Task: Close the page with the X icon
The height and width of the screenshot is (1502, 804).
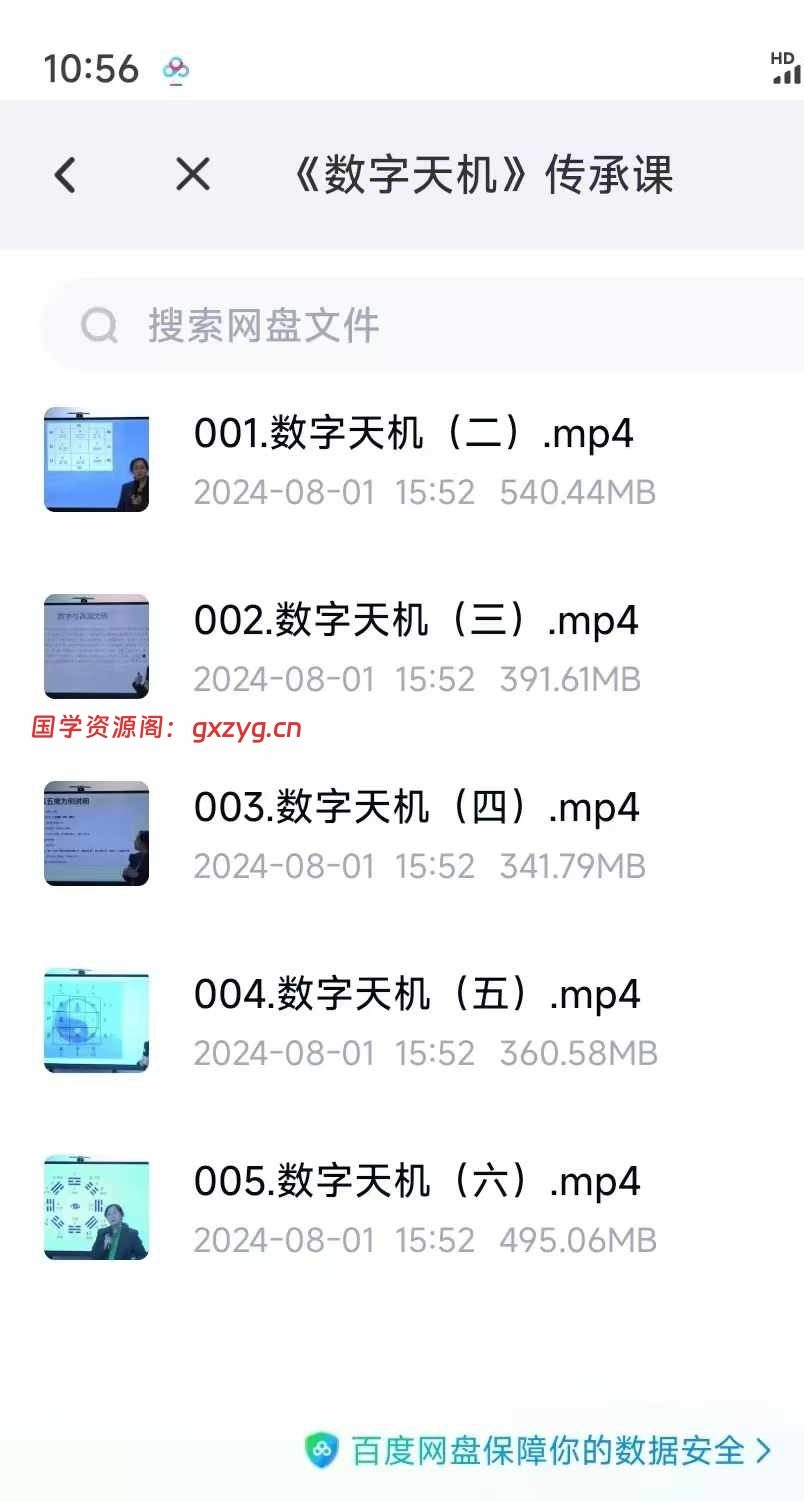Action: 192,175
